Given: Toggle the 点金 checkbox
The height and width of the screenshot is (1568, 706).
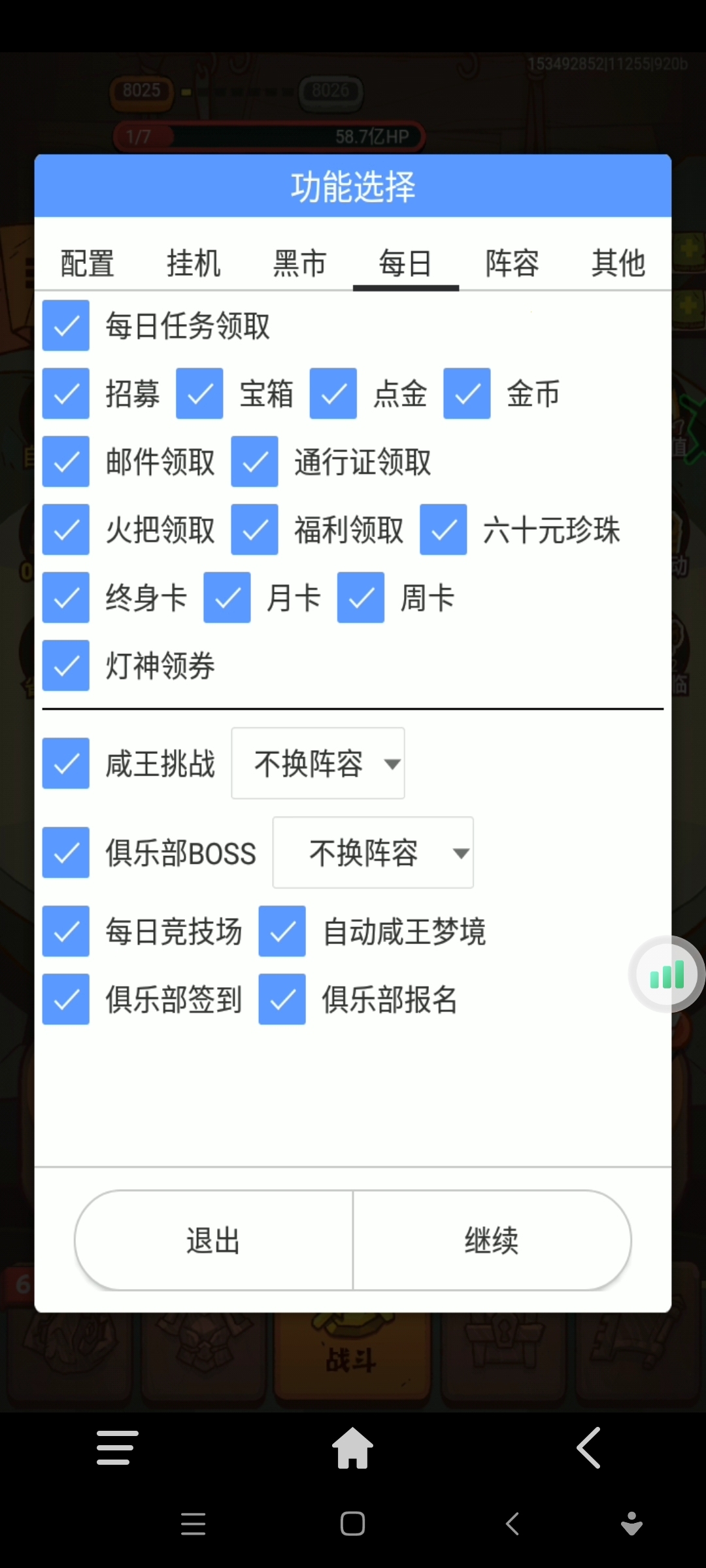Looking at the screenshot, I should 333,393.
